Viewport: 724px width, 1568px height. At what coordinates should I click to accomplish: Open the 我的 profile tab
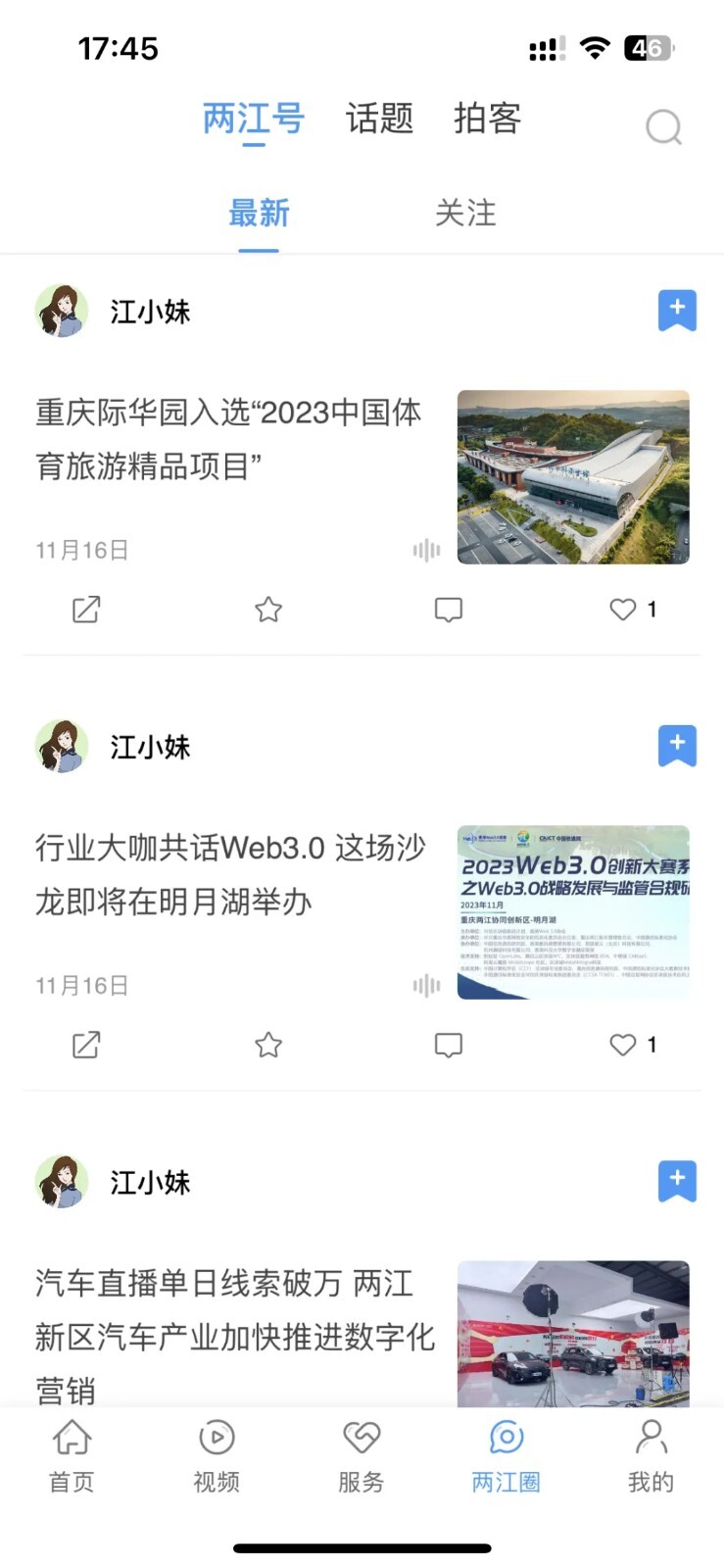click(x=651, y=1456)
